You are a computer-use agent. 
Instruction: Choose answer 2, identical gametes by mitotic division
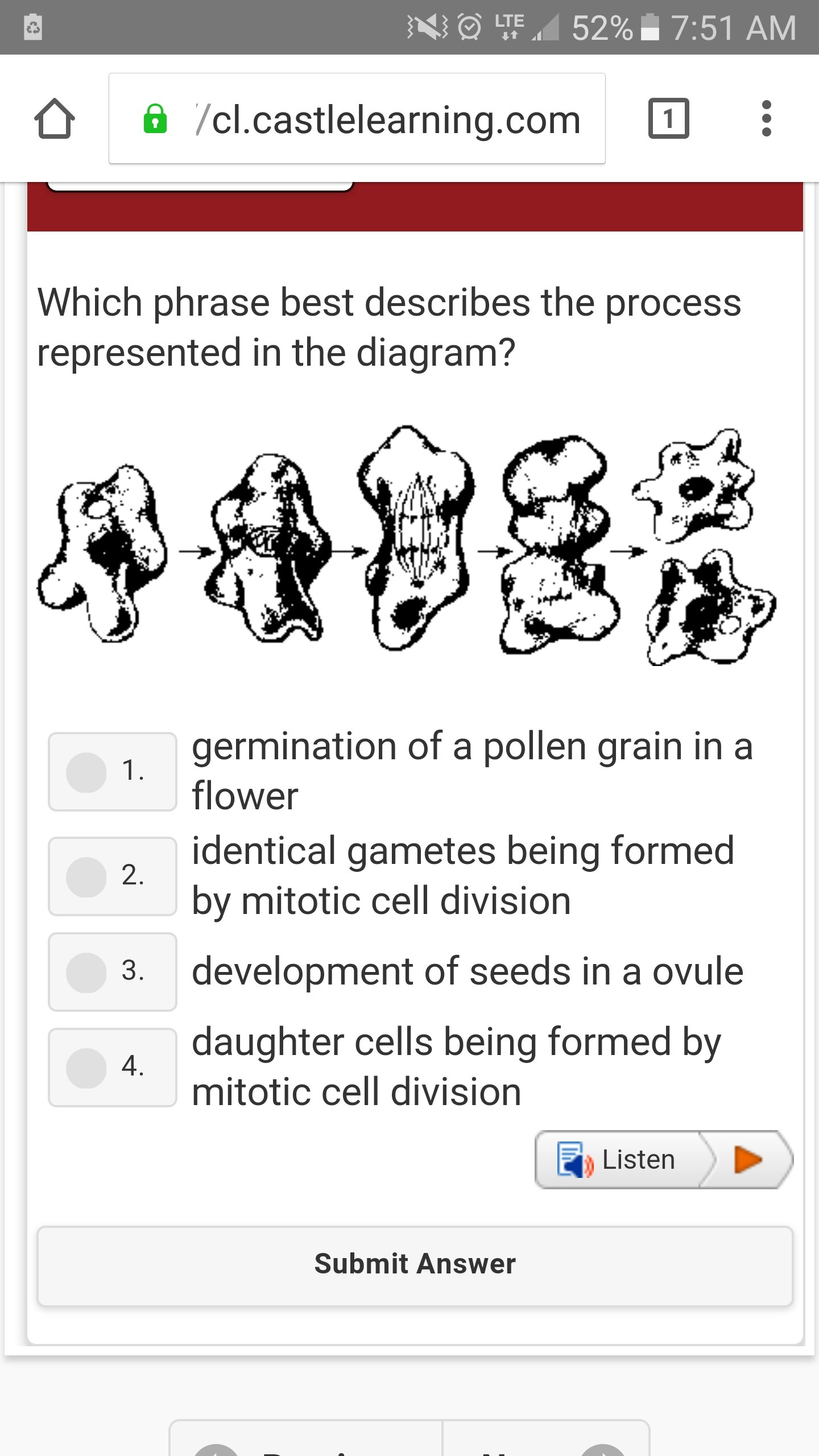click(86, 876)
